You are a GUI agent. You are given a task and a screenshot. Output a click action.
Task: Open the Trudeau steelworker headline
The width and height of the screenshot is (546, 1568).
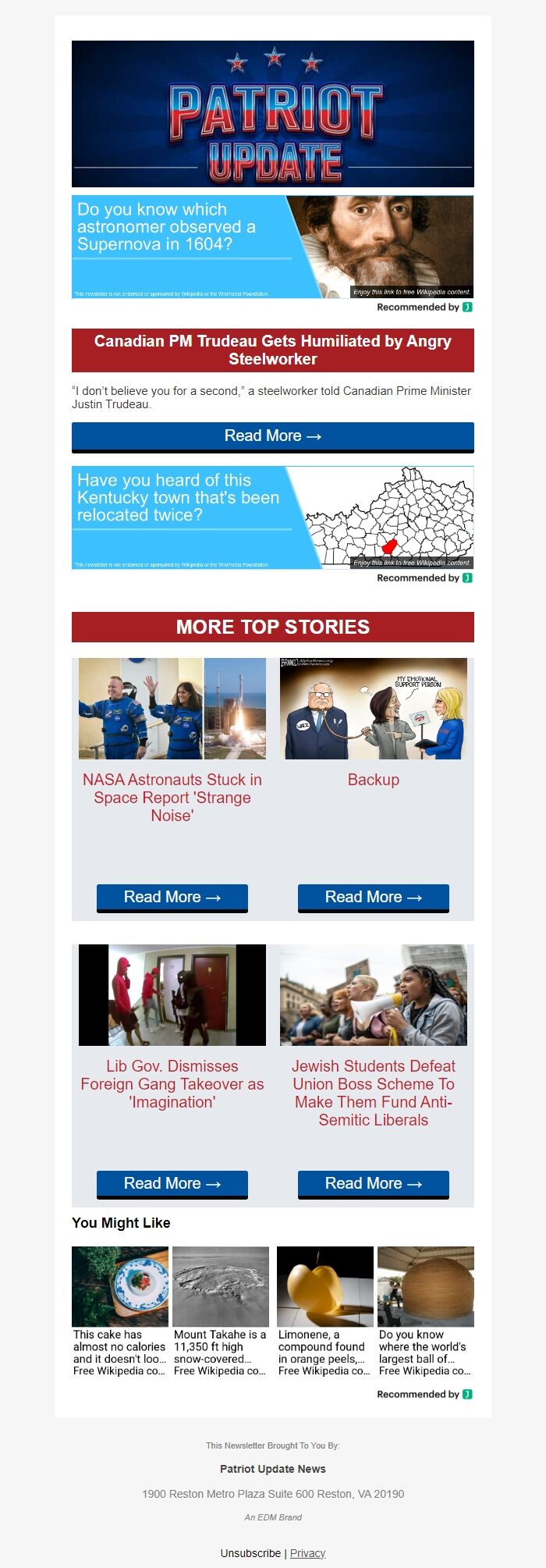(272, 350)
